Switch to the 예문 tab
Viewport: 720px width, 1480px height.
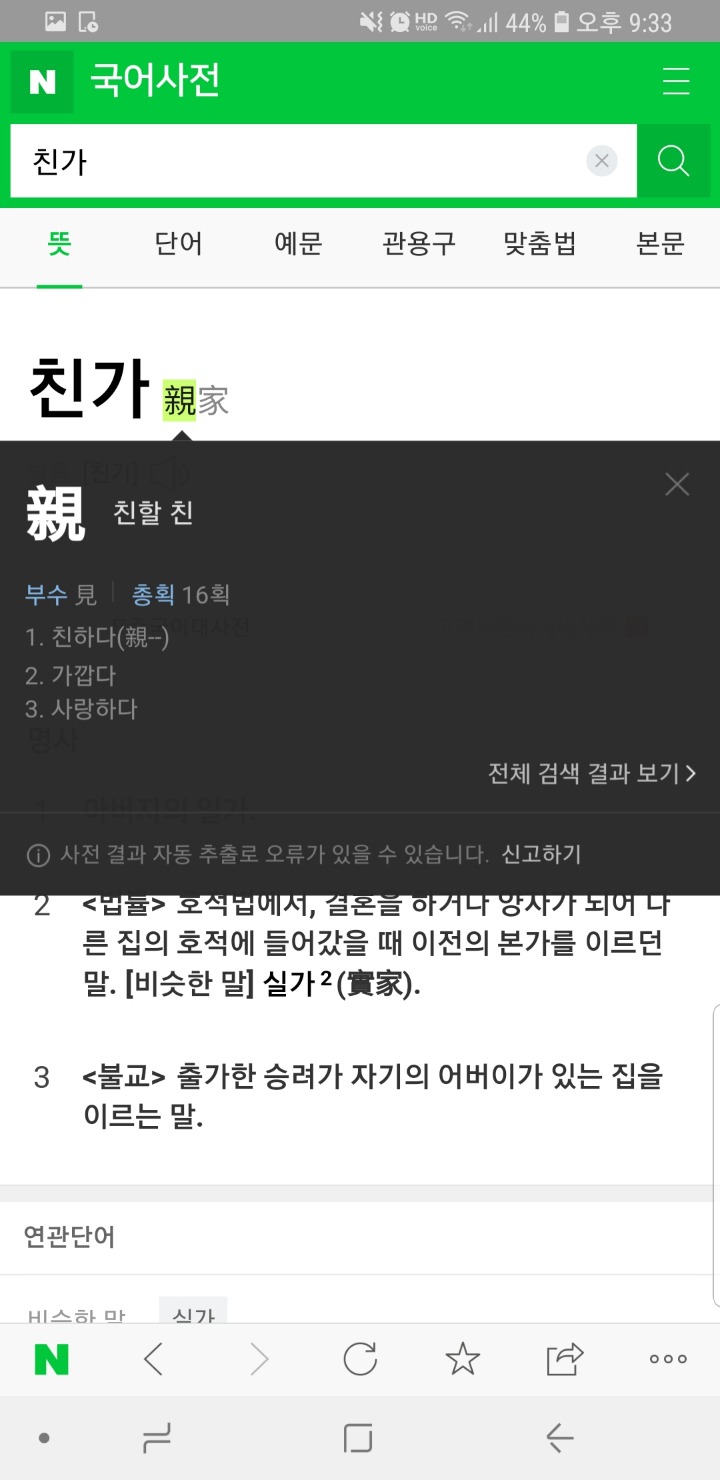click(298, 243)
